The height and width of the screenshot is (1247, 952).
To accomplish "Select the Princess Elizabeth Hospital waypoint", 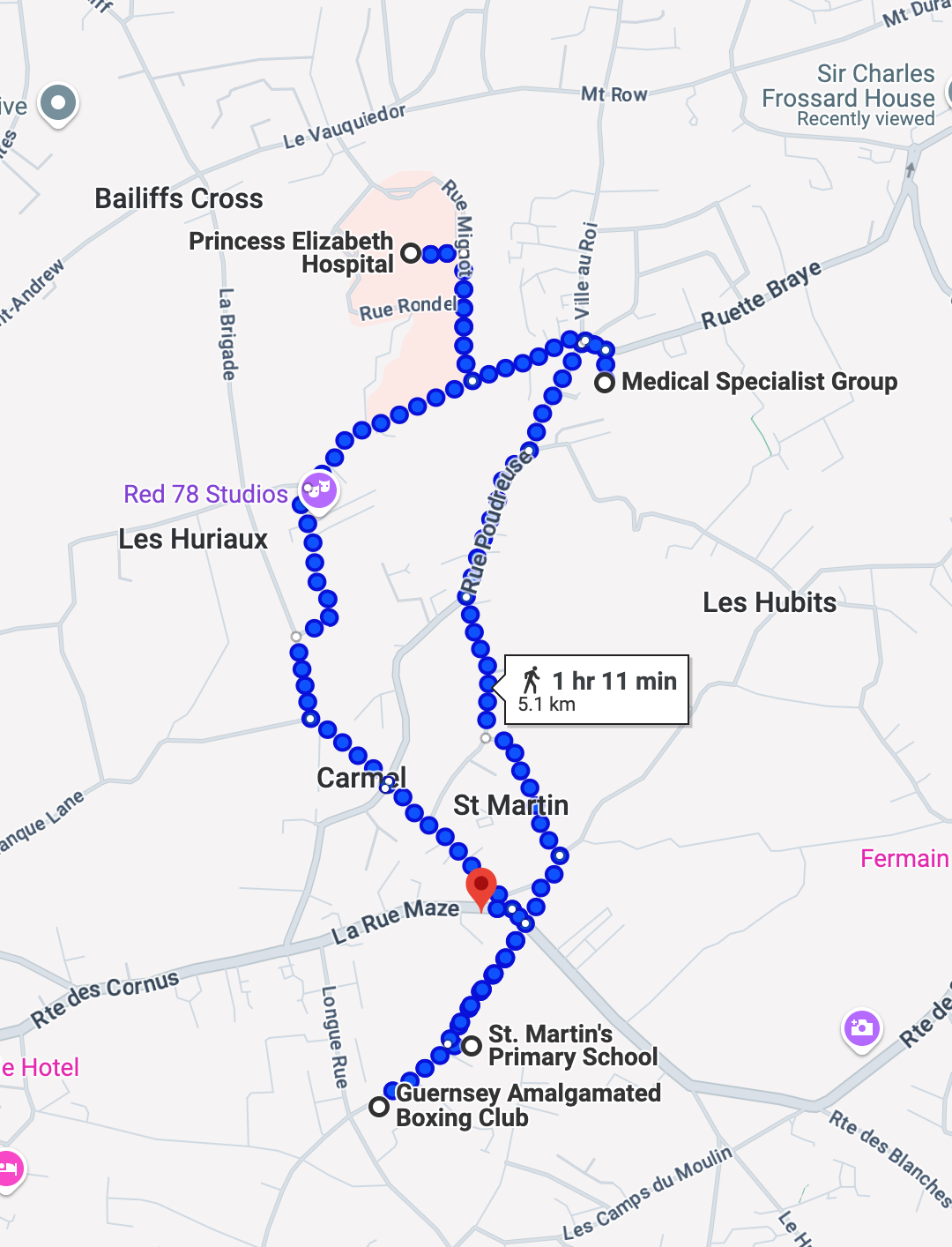I will click(x=411, y=253).
